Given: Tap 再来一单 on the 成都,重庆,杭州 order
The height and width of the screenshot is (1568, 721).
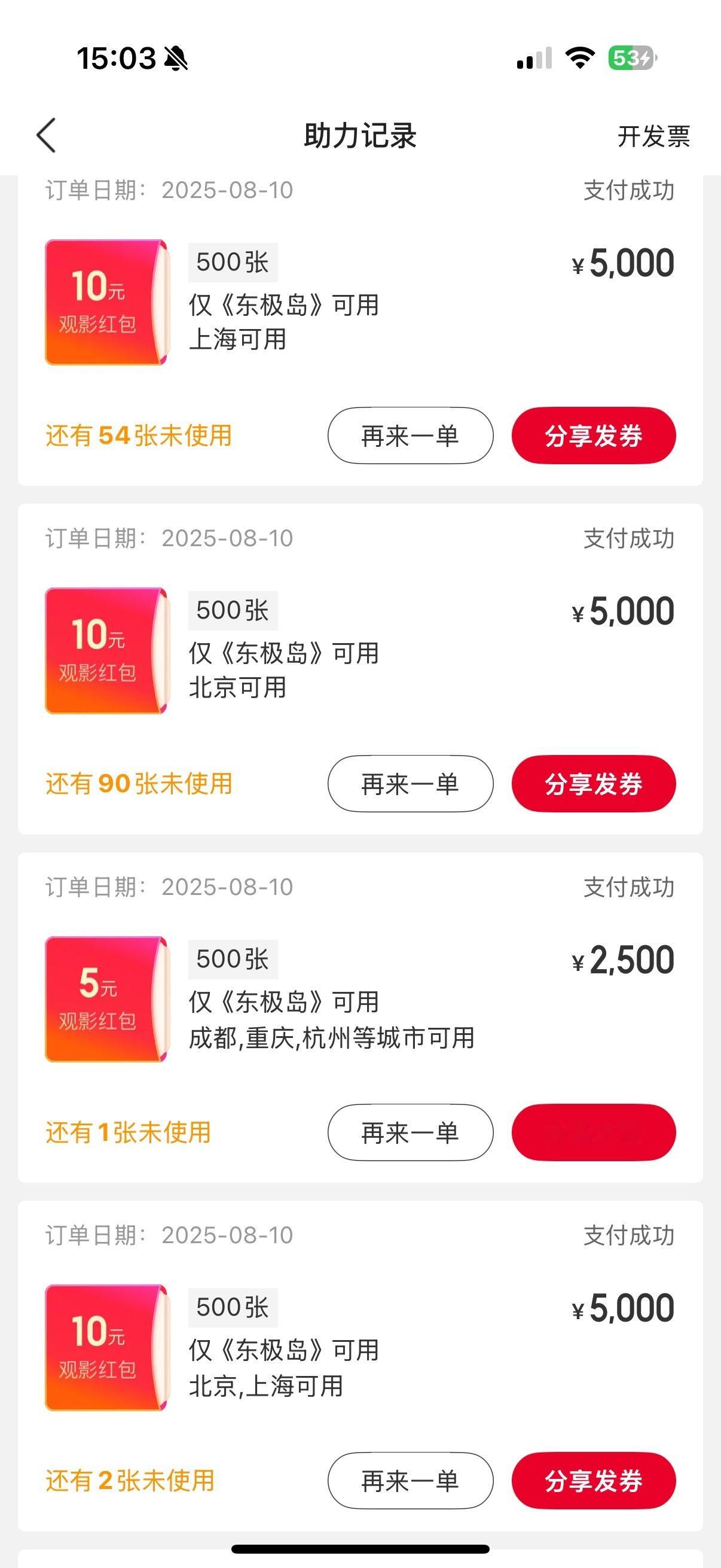Looking at the screenshot, I should click(410, 1133).
